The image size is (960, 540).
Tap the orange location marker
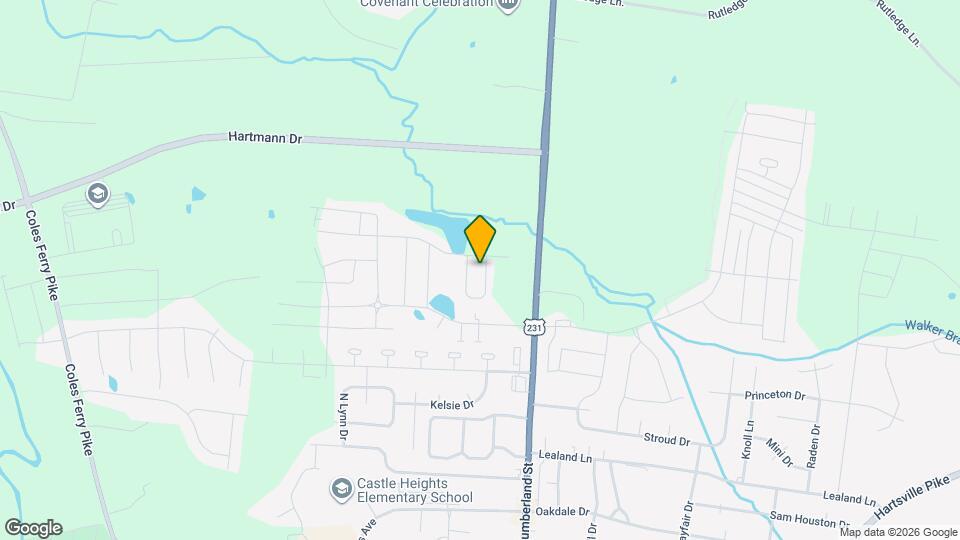(480, 238)
